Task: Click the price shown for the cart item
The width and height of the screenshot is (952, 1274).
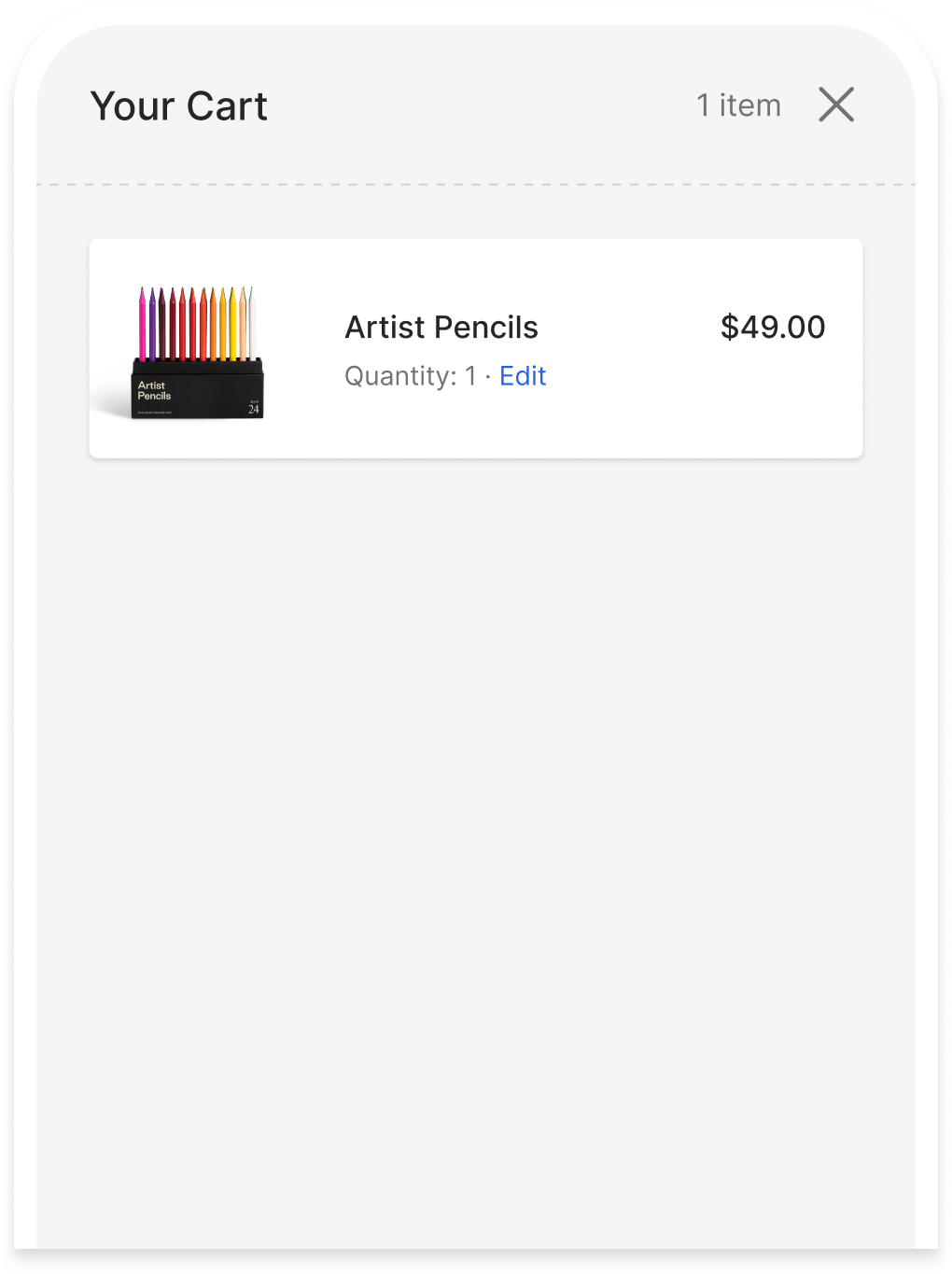Action: [772, 328]
